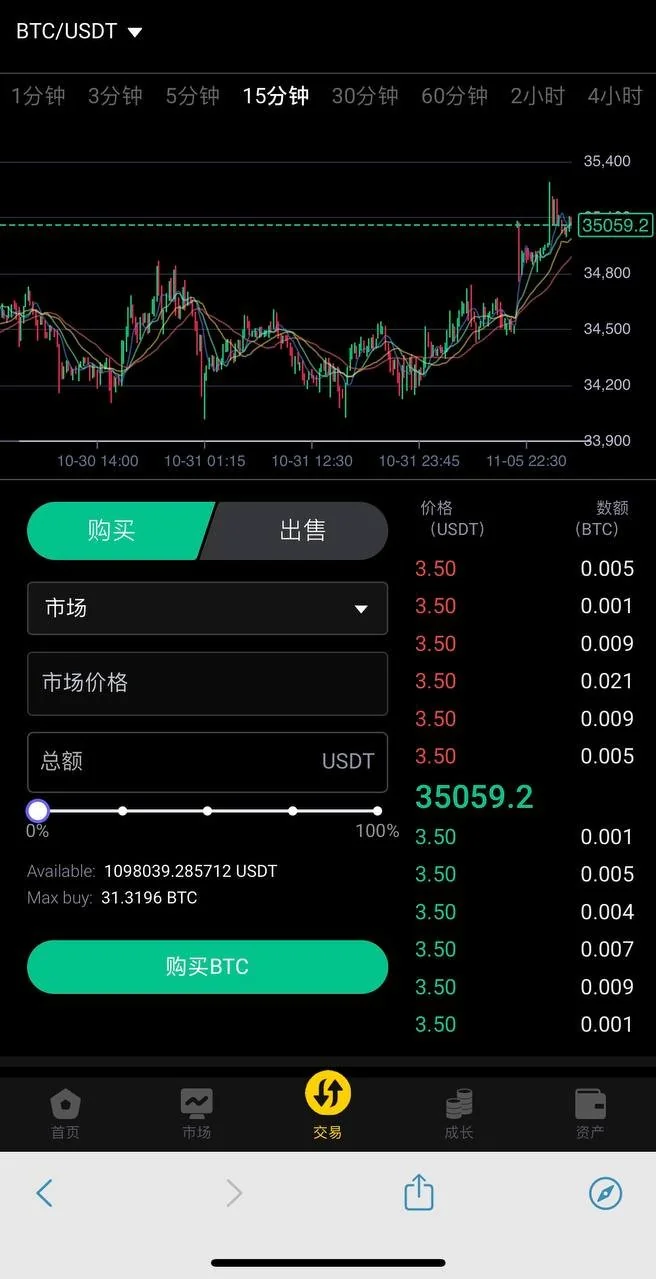Show the 2小时 chart interval
656x1279 pixels.
point(537,96)
